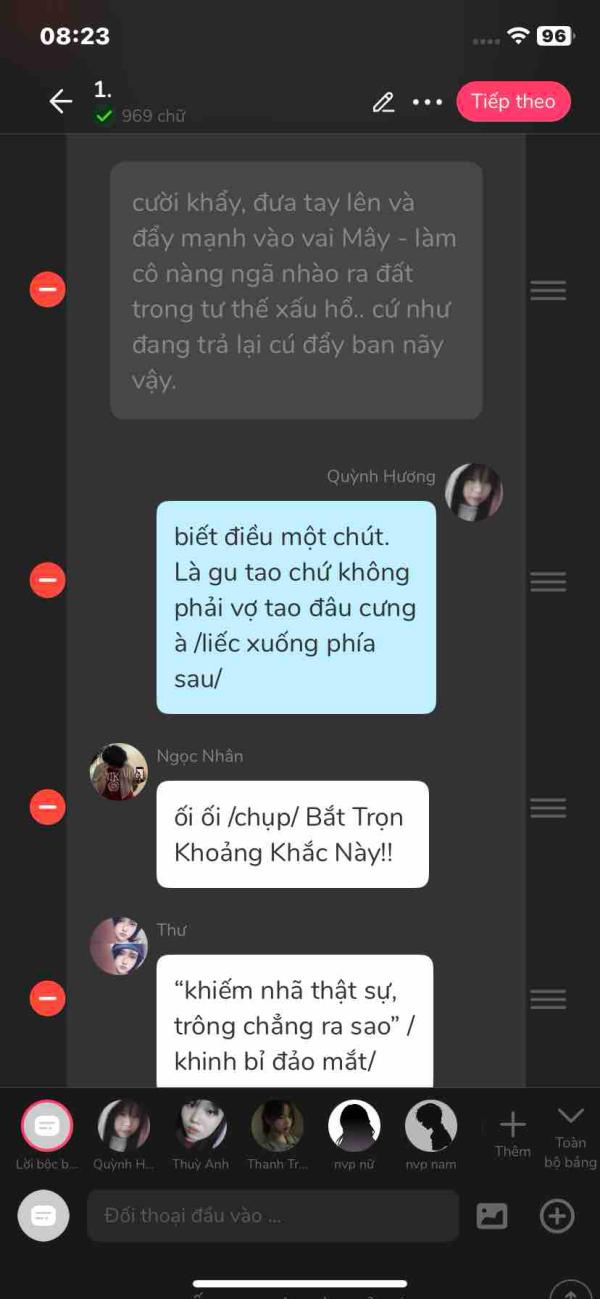600x1299 pixels.
Task: Choose character Thanh Tr...
Action: [x=277, y=1126]
